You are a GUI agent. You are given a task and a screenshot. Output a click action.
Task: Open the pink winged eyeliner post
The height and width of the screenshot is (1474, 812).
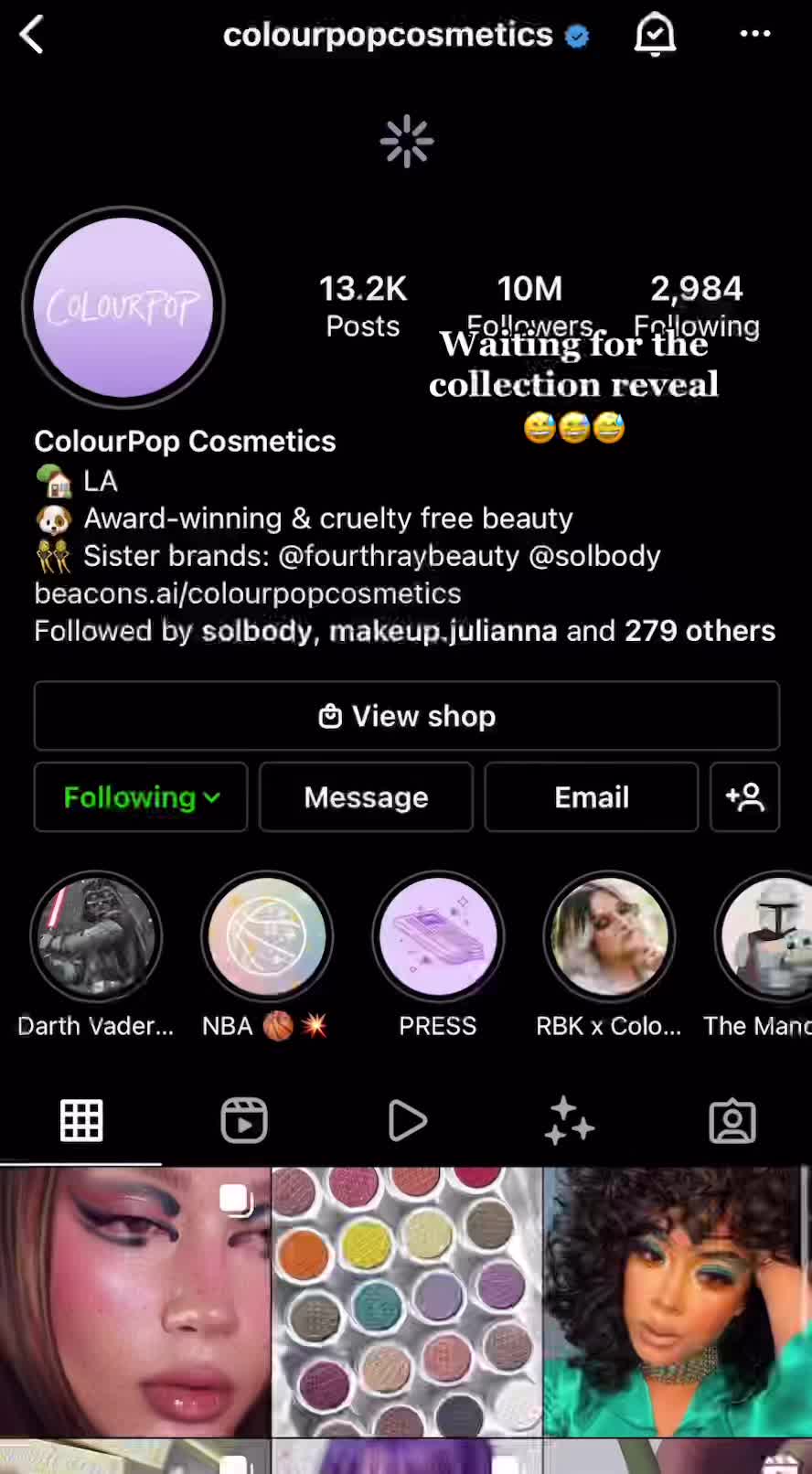click(134, 1301)
